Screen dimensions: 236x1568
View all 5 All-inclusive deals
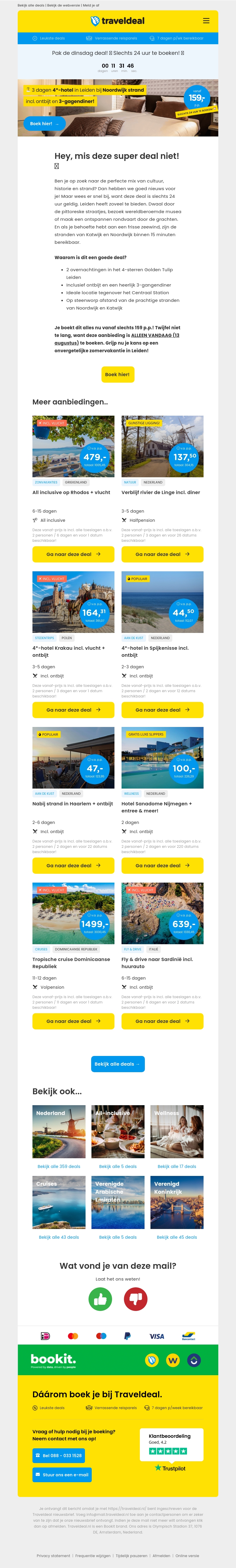[118, 1166]
